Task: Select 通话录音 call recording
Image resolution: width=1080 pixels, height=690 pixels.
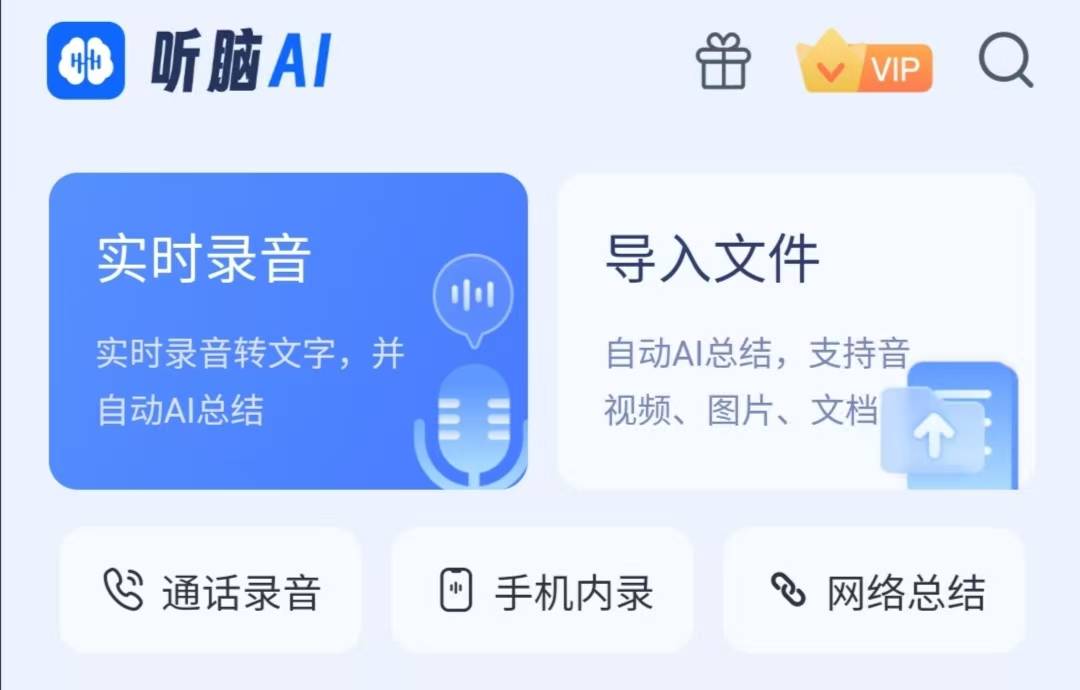Action: (211, 591)
